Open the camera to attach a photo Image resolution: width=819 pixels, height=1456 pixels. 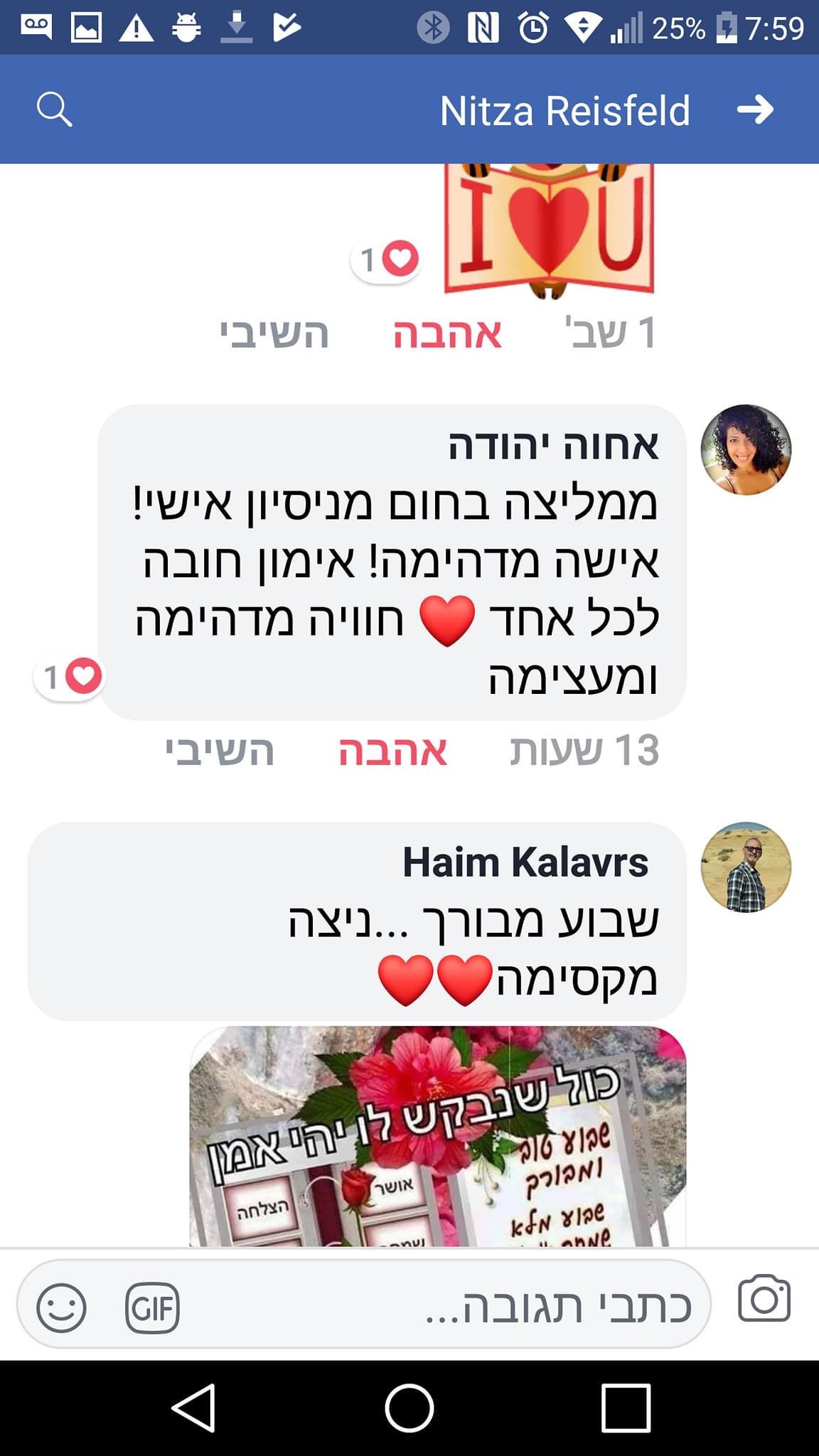pos(764,1300)
